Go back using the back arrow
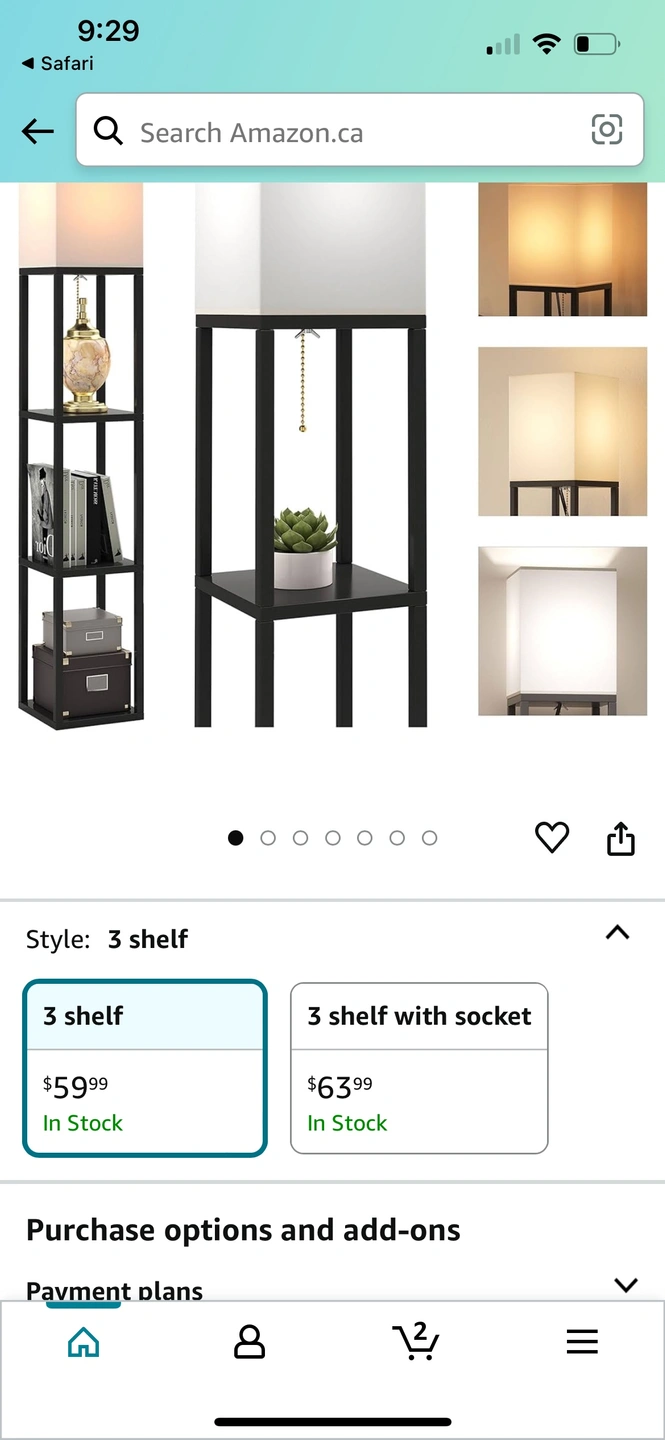The width and height of the screenshot is (665, 1440). tap(37, 131)
